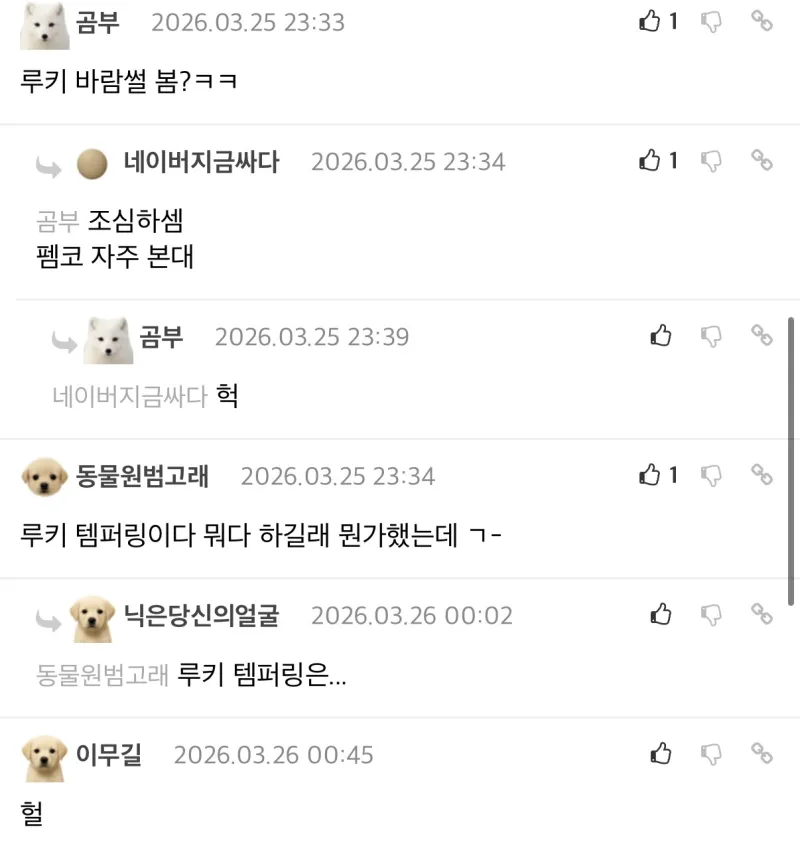Copy link of 네이버지금싸다's reply

[x=762, y=160]
